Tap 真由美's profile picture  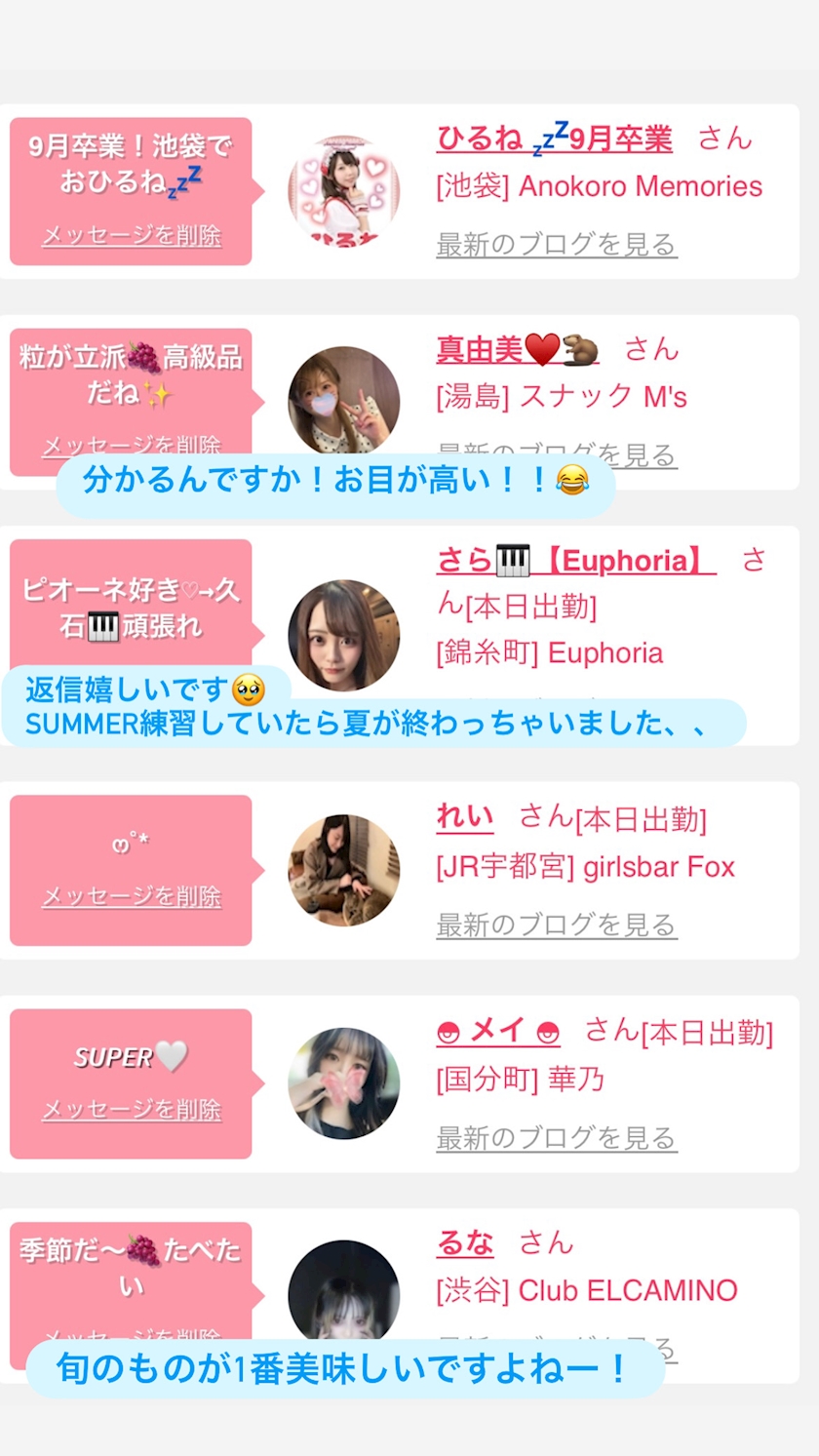343,400
